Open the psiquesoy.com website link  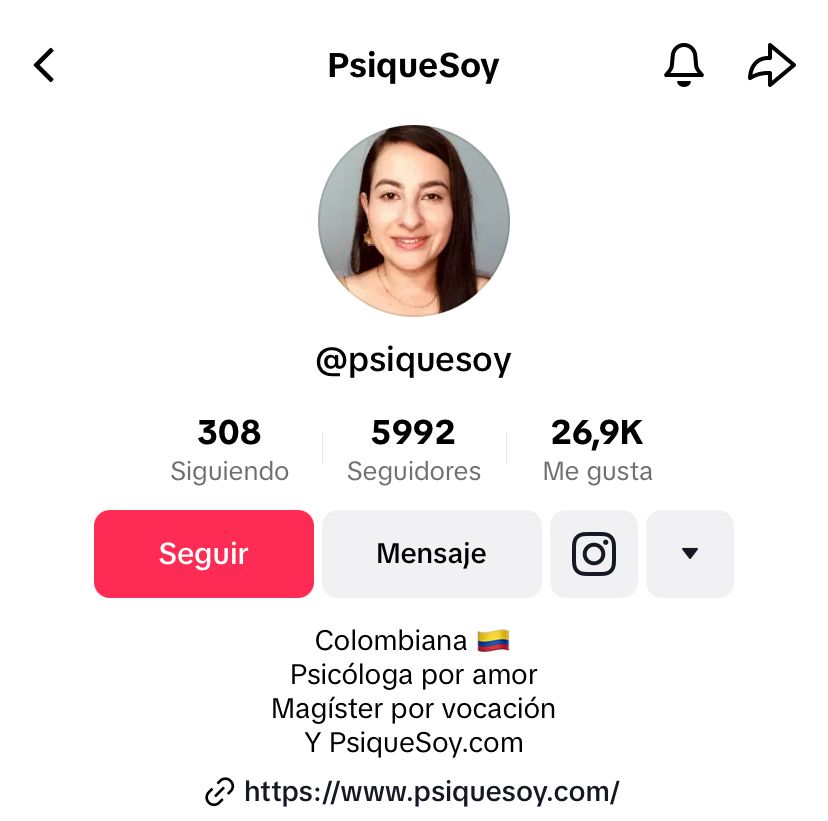point(431,792)
